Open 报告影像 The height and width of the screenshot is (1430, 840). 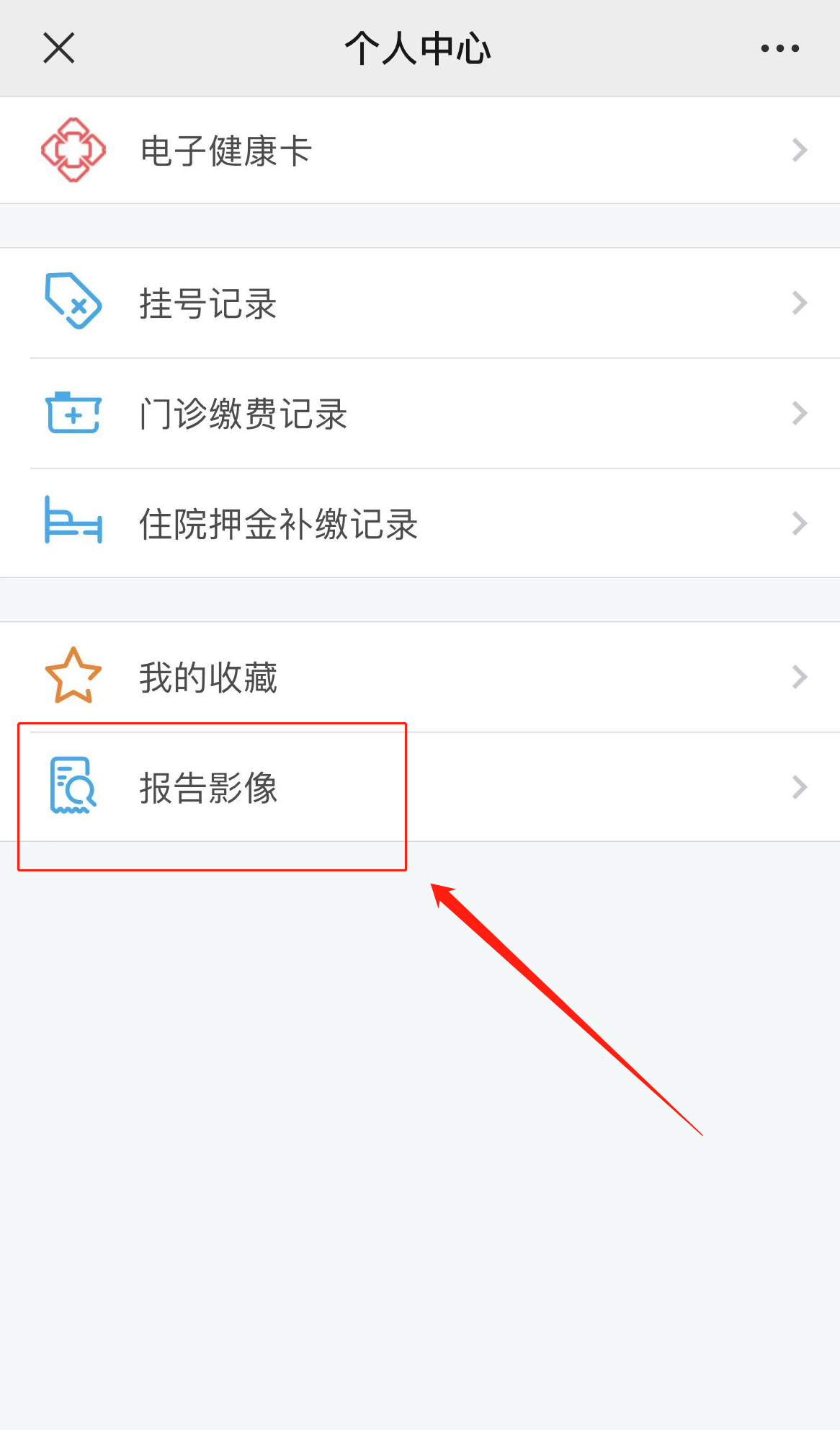420,788
